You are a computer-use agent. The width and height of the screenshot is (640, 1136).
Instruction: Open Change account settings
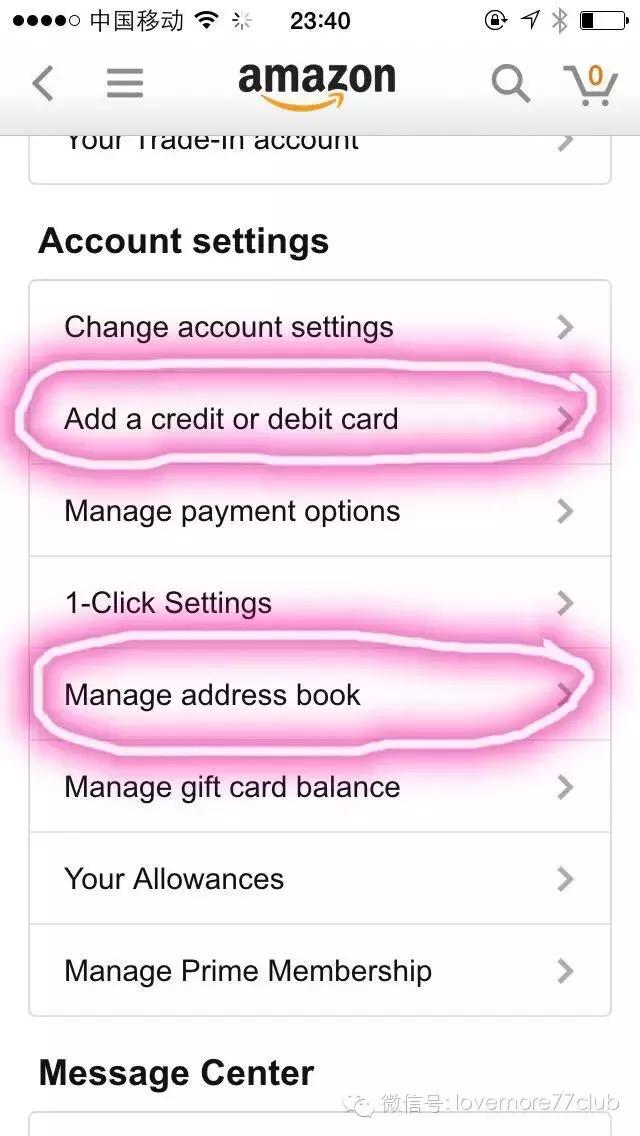pyautogui.click(x=319, y=327)
